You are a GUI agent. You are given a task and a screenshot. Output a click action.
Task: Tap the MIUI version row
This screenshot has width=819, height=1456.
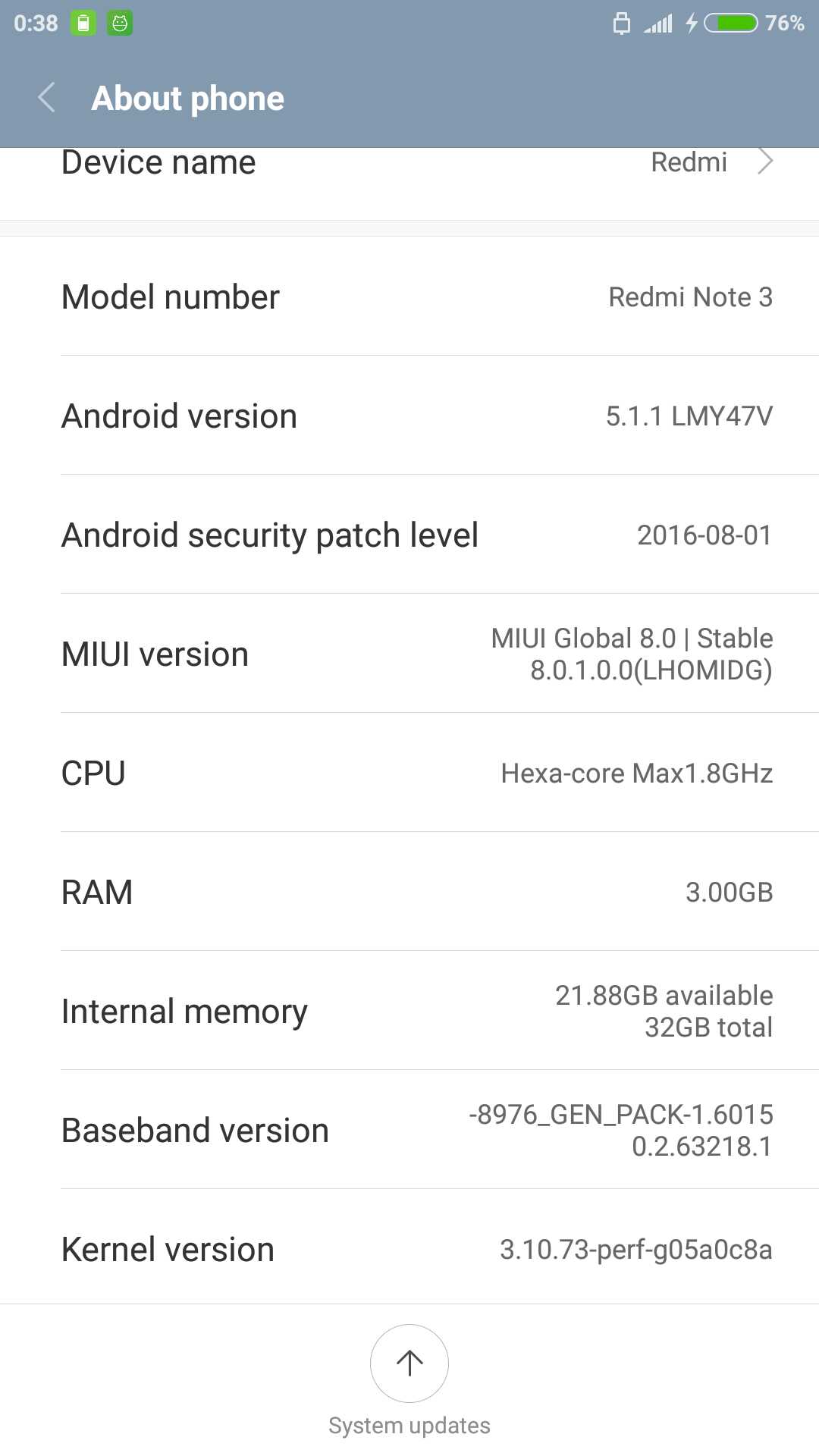[409, 654]
